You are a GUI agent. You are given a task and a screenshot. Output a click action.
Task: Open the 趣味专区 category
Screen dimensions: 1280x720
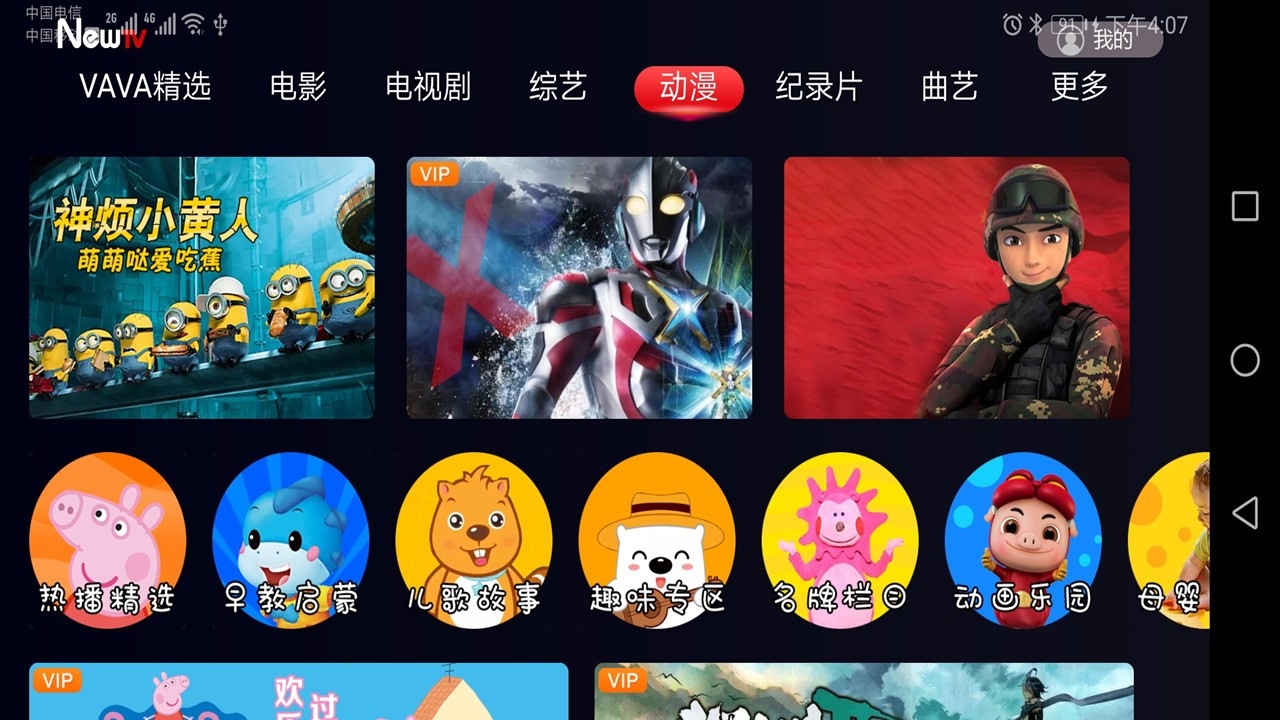tap(657, 540)
